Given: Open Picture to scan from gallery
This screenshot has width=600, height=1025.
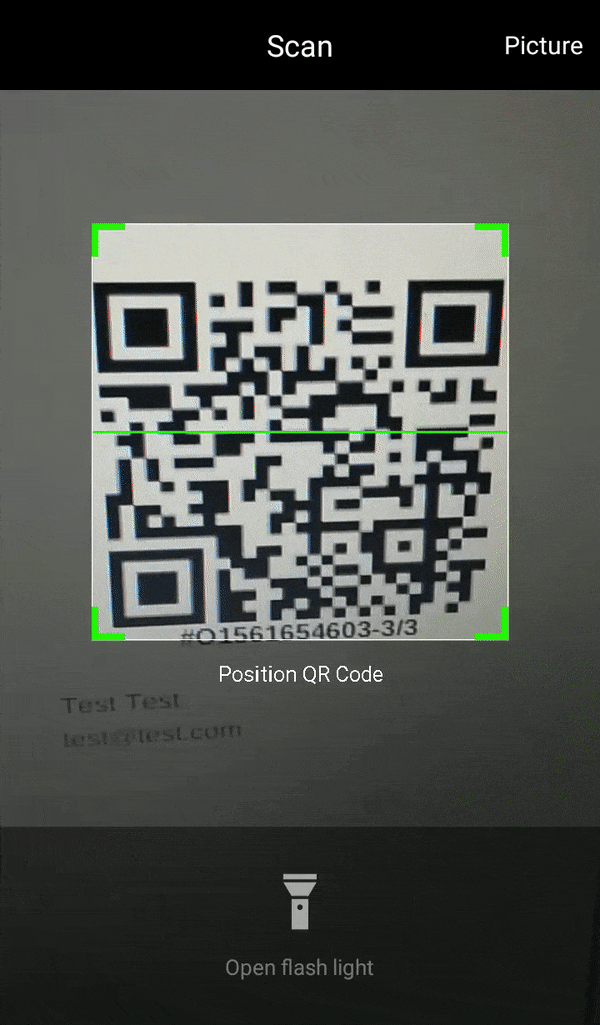Looking at the screenshot, I should click(543, 46).
